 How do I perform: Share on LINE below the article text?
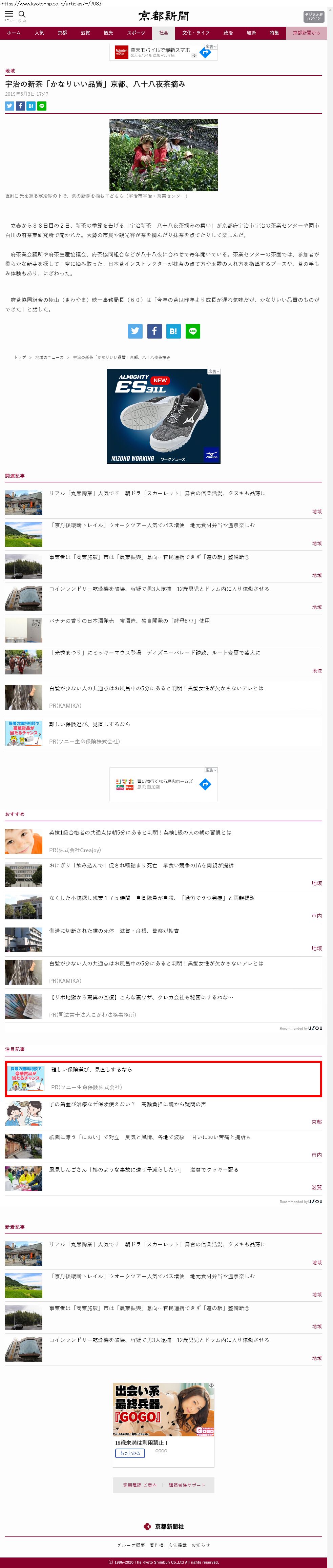pyautogui.click(x=193, y=331)
